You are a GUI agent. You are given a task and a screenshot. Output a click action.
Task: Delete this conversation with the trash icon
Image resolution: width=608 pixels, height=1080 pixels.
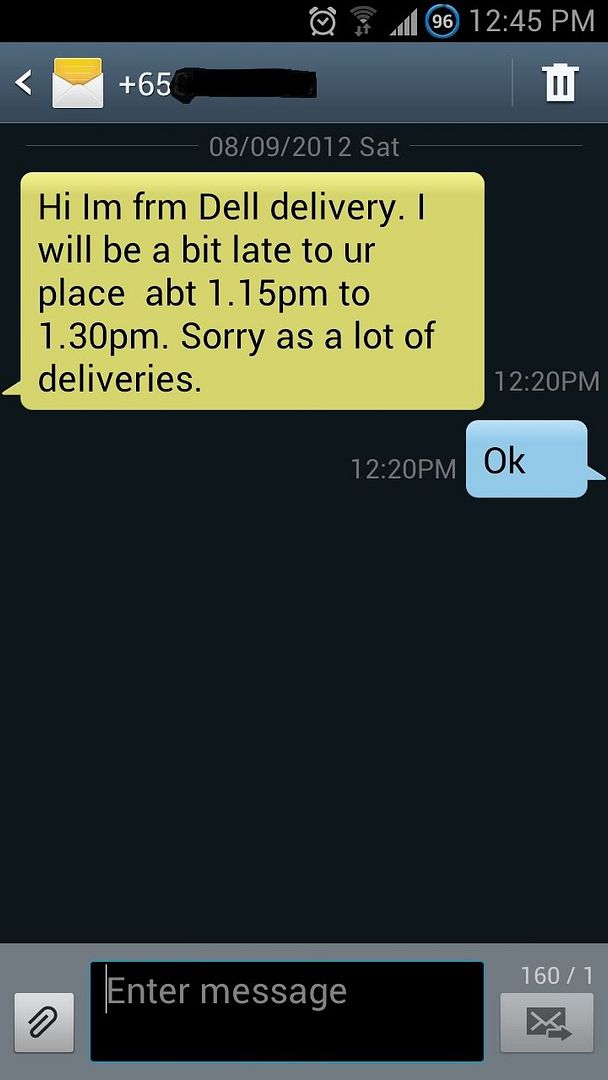pyautogui.click(x=561, y=84)
